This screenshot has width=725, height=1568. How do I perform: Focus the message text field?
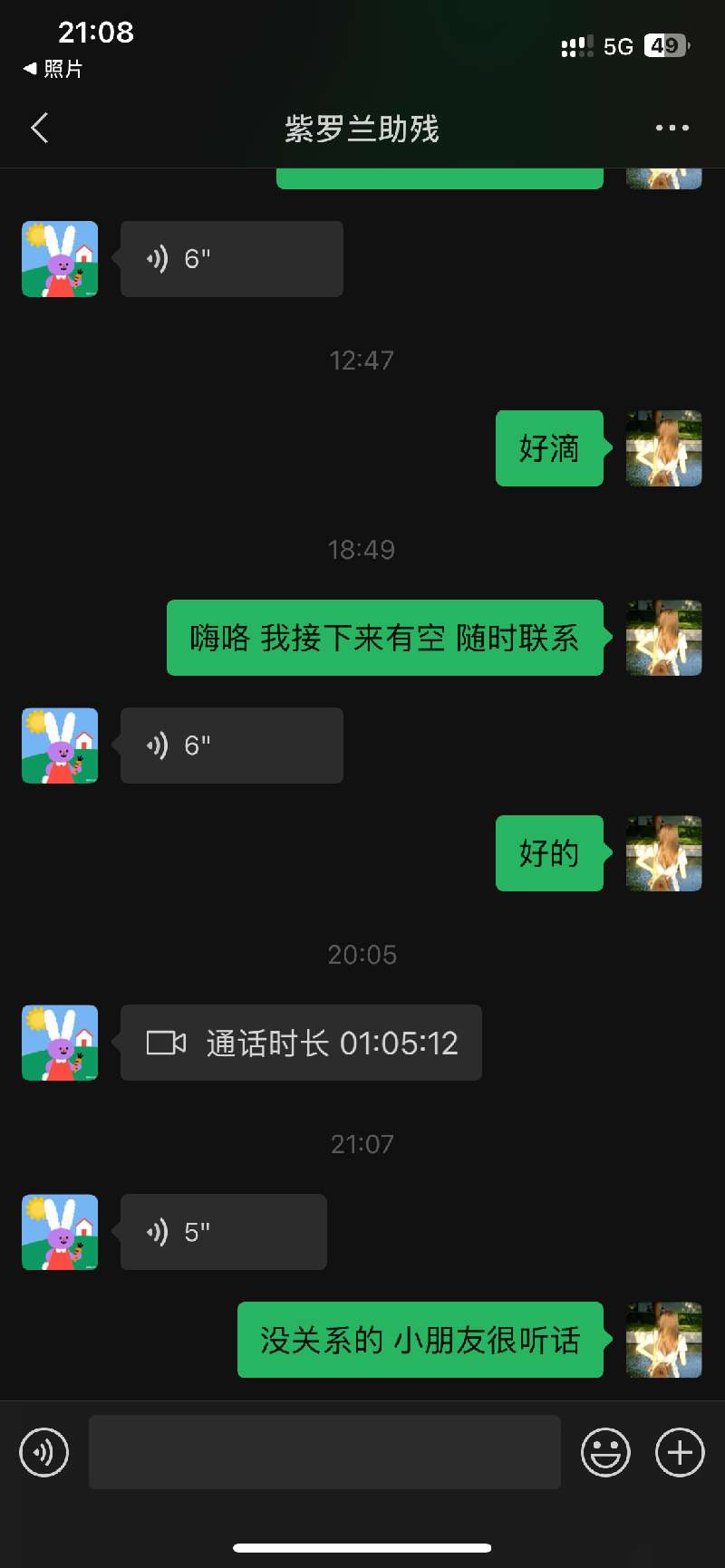coord(324,1452)
